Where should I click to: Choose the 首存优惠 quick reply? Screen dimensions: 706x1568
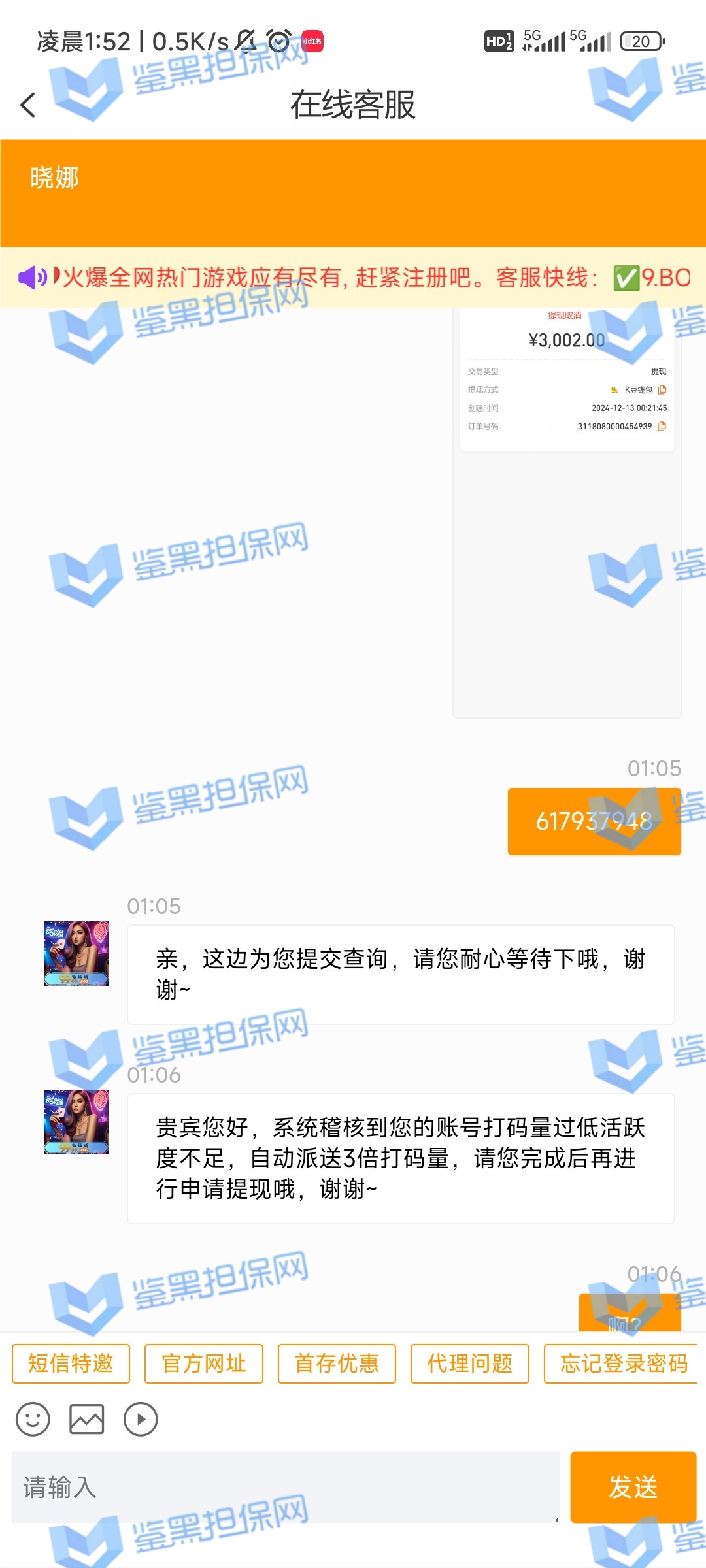point(337,1364)
